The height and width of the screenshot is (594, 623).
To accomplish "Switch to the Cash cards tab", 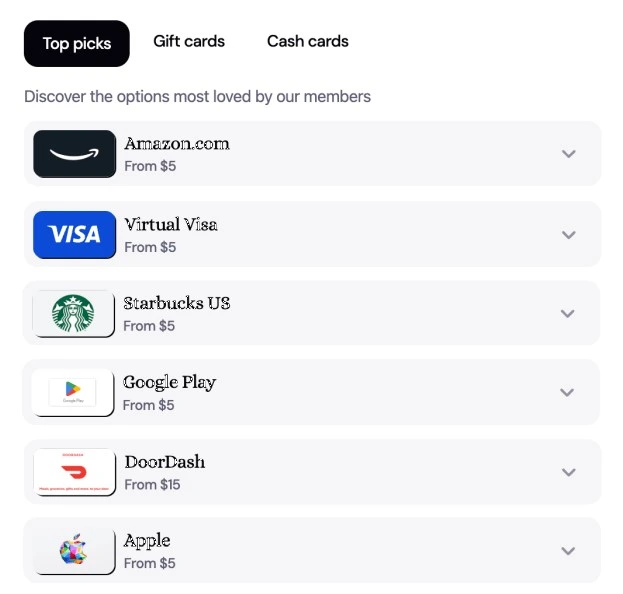I will coord(308,42).
